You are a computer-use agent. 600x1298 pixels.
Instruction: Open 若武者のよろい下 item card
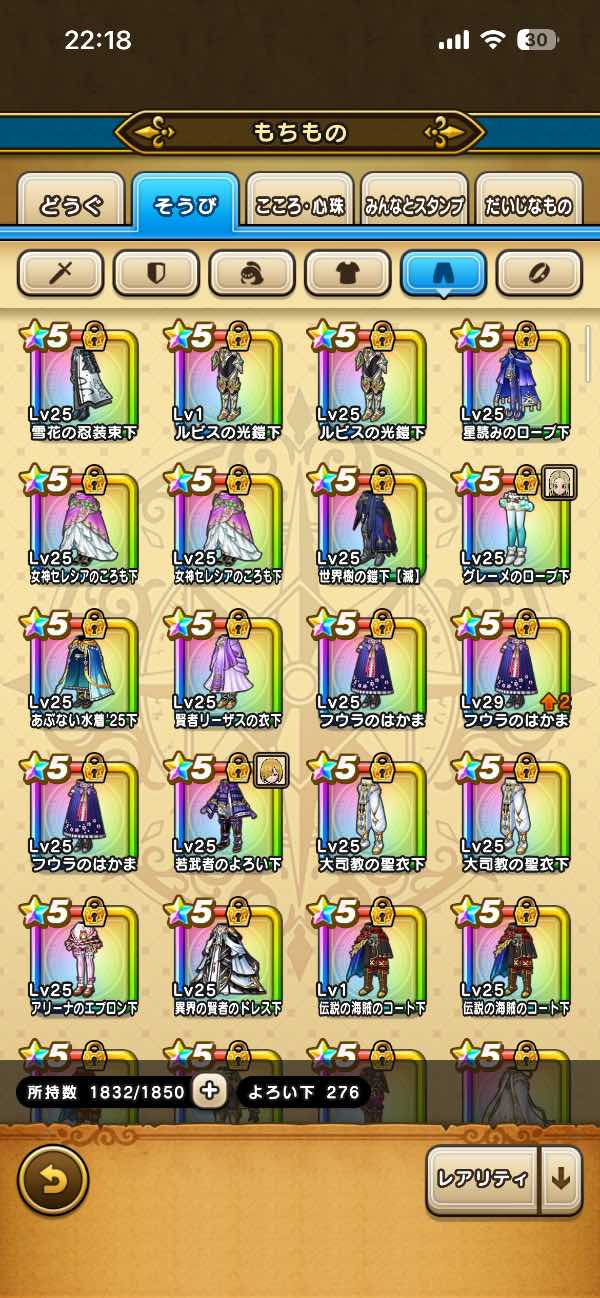[x=227, y=816]
